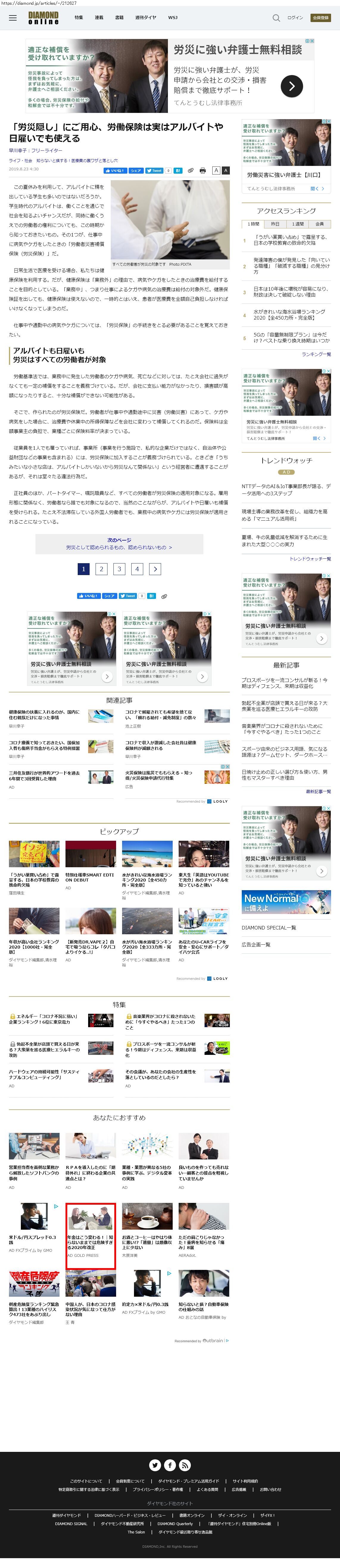The height and width of the screenshot is (1568, 340).
Task: Print this article
Action: (202, 170)
